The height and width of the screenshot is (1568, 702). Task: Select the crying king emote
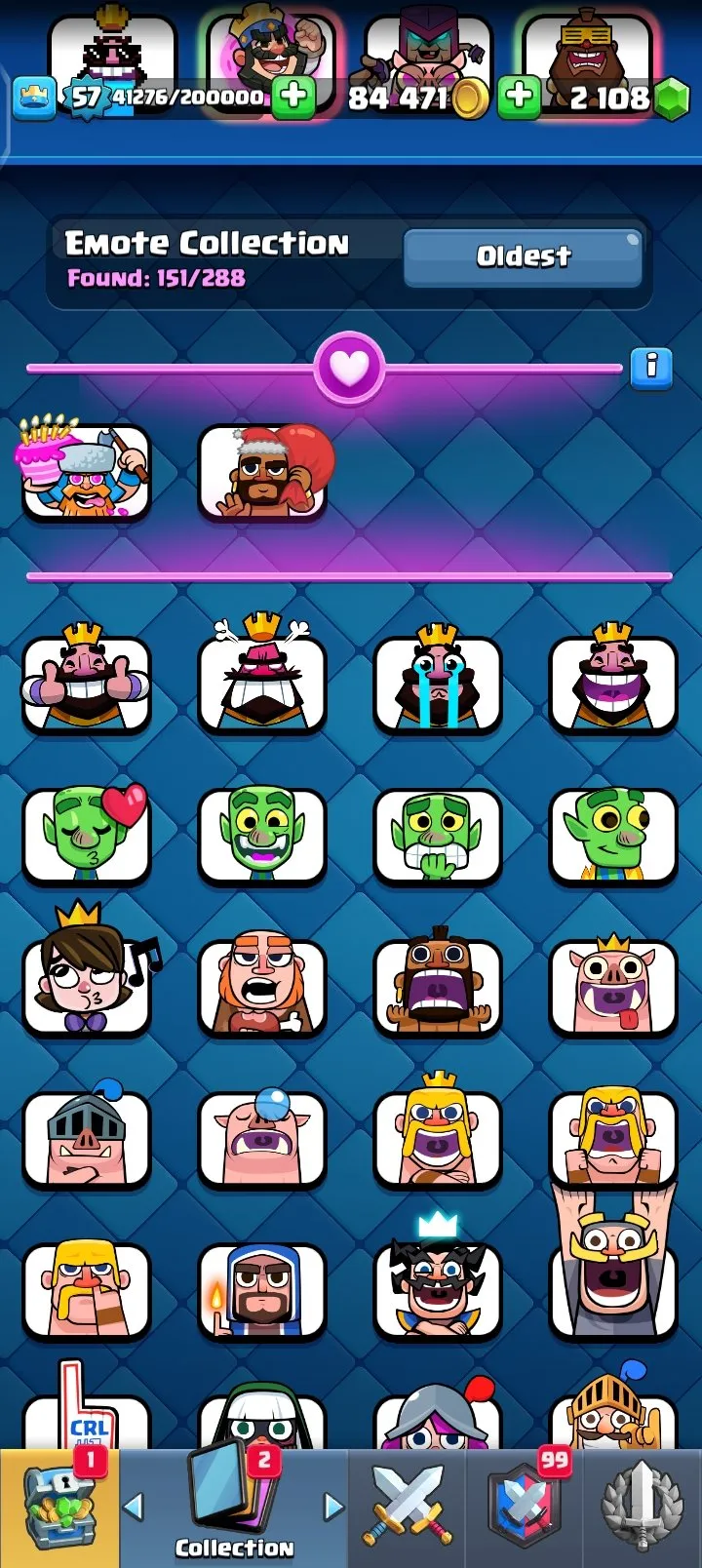(438, 683)
